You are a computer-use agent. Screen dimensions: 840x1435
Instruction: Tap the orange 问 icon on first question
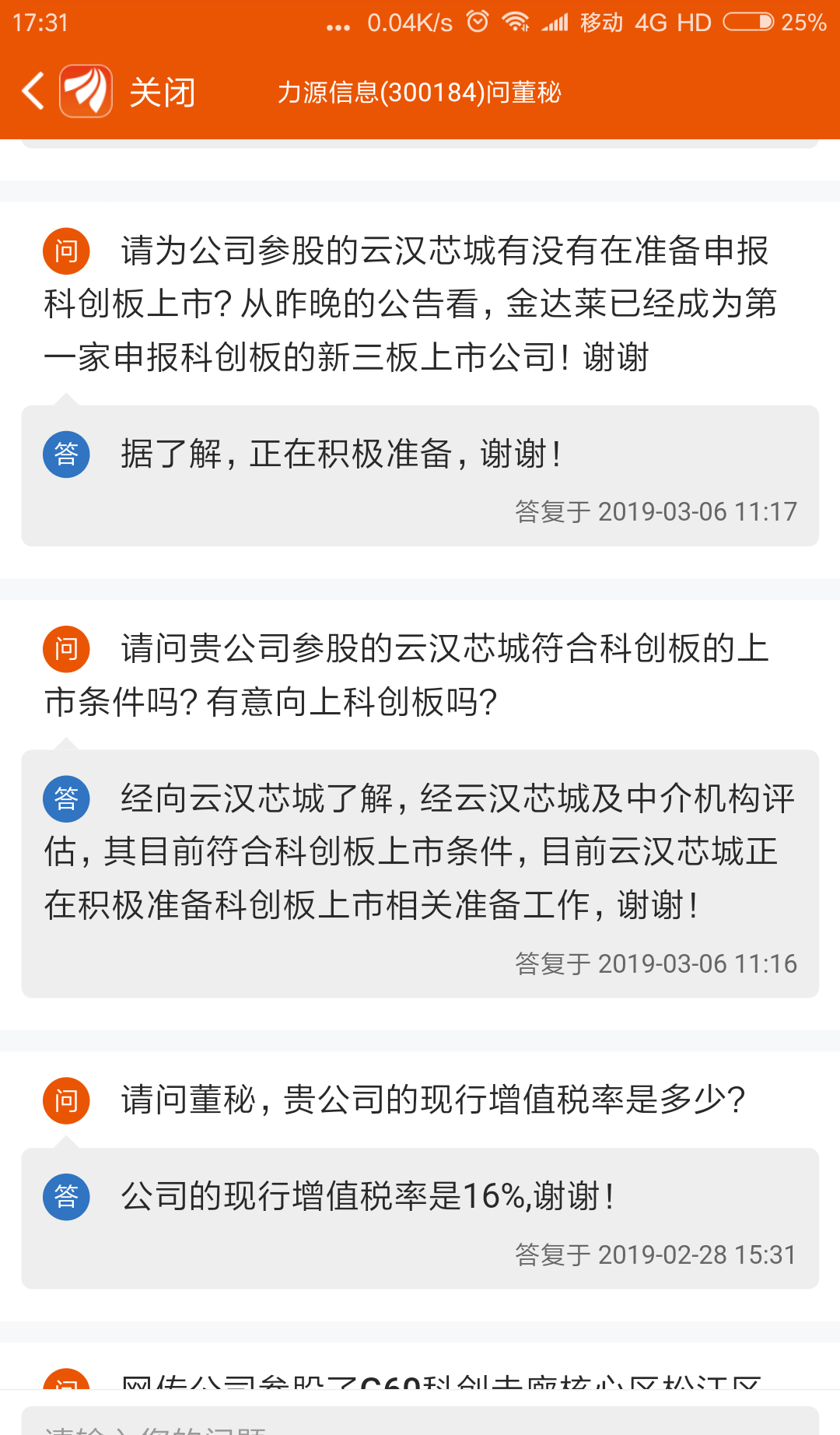coord(66,251)
